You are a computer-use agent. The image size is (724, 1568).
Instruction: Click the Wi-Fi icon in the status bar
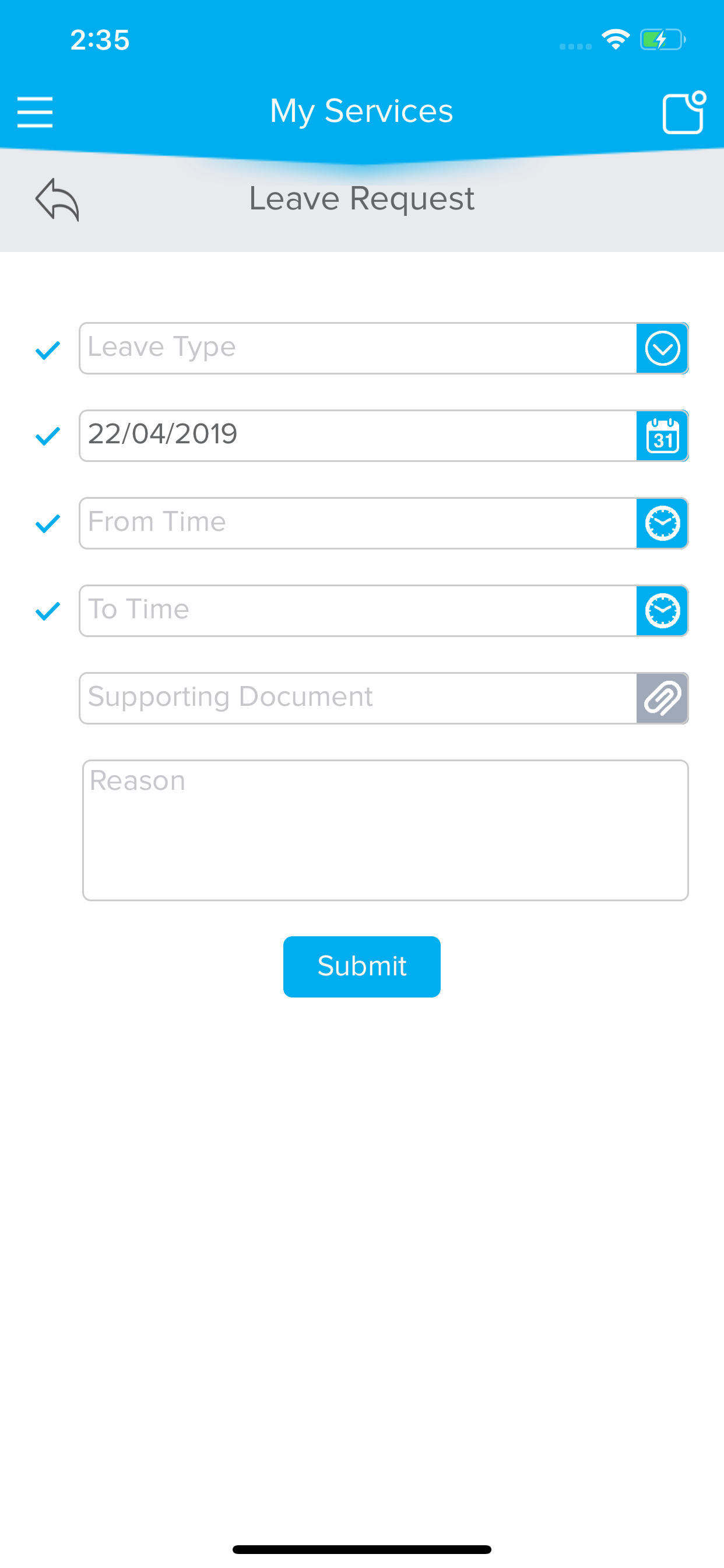tap(614, 39)
